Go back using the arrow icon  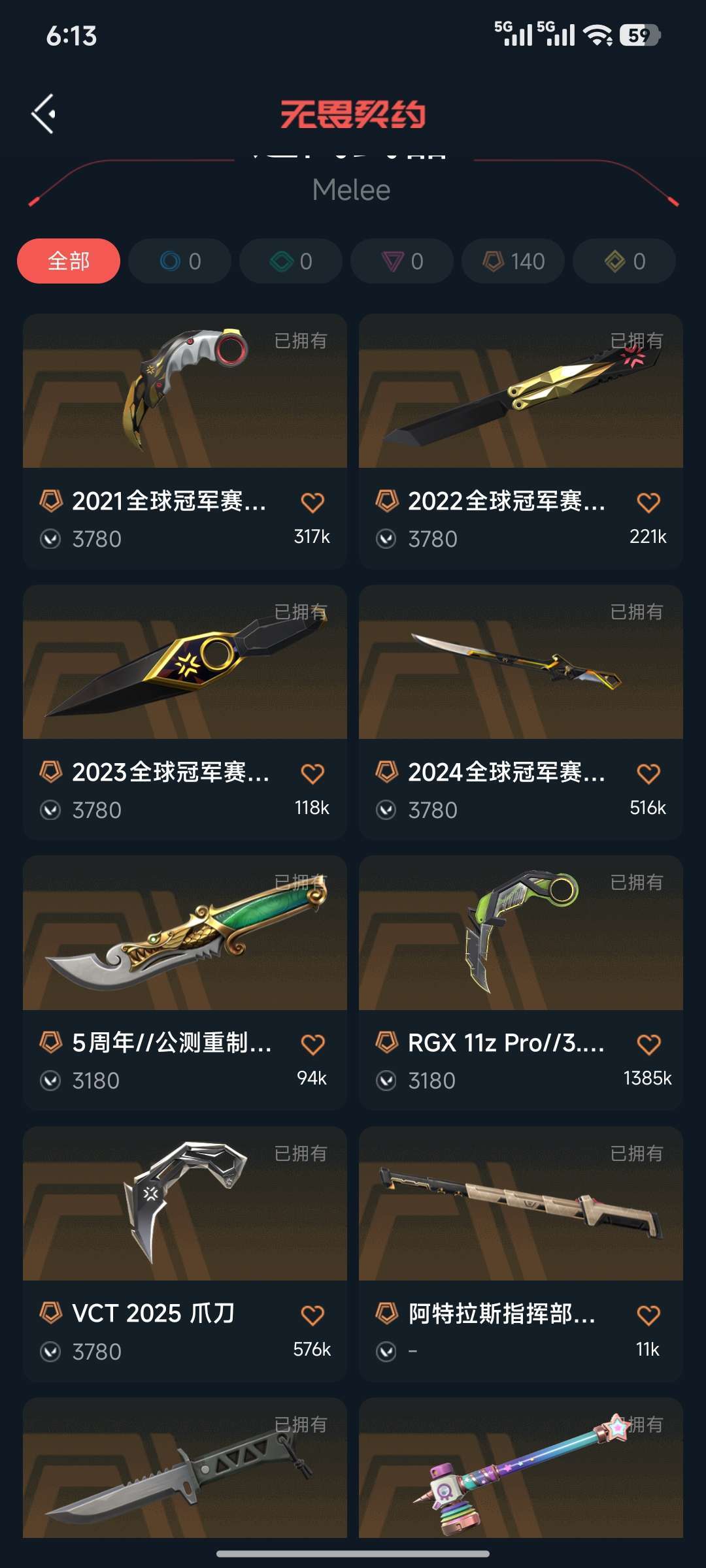[44, 114]
